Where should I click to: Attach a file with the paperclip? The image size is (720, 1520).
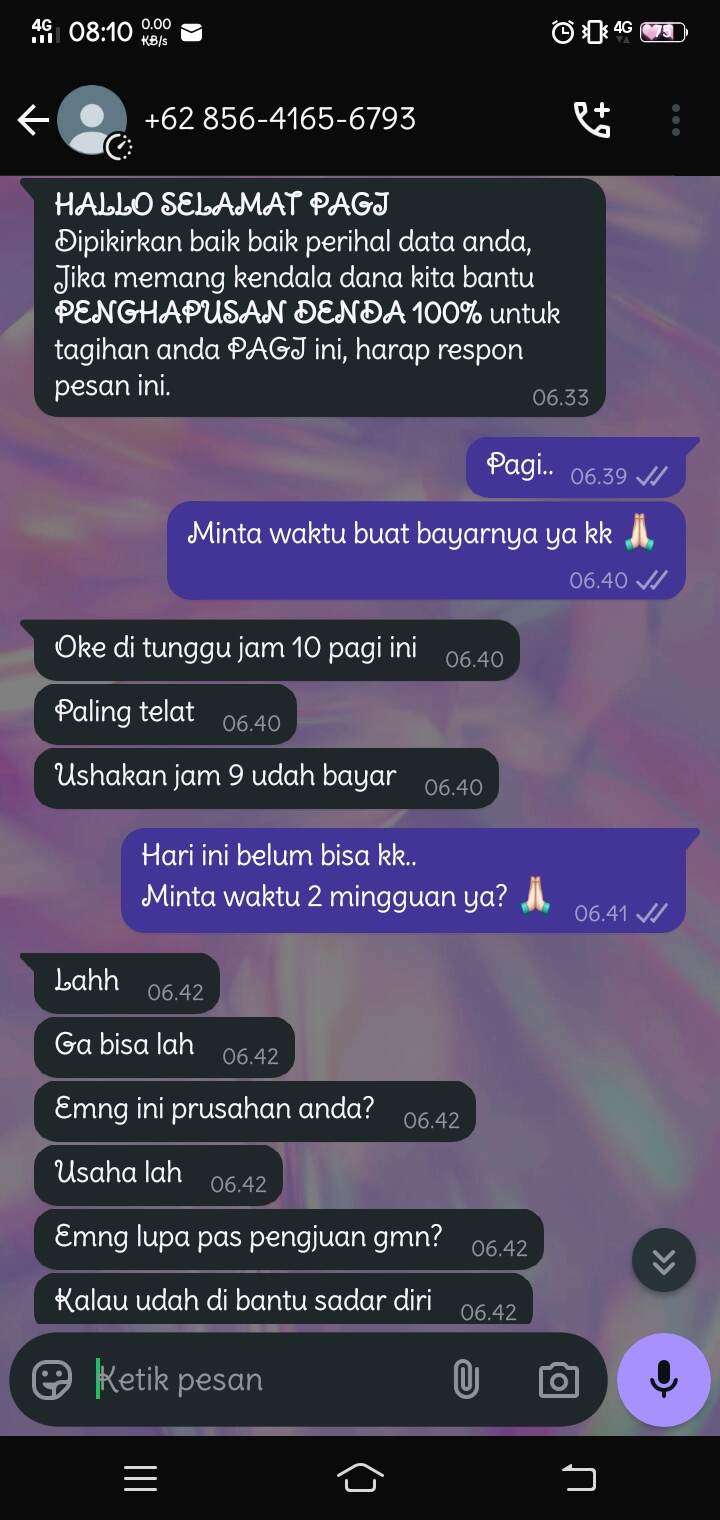466,1380
